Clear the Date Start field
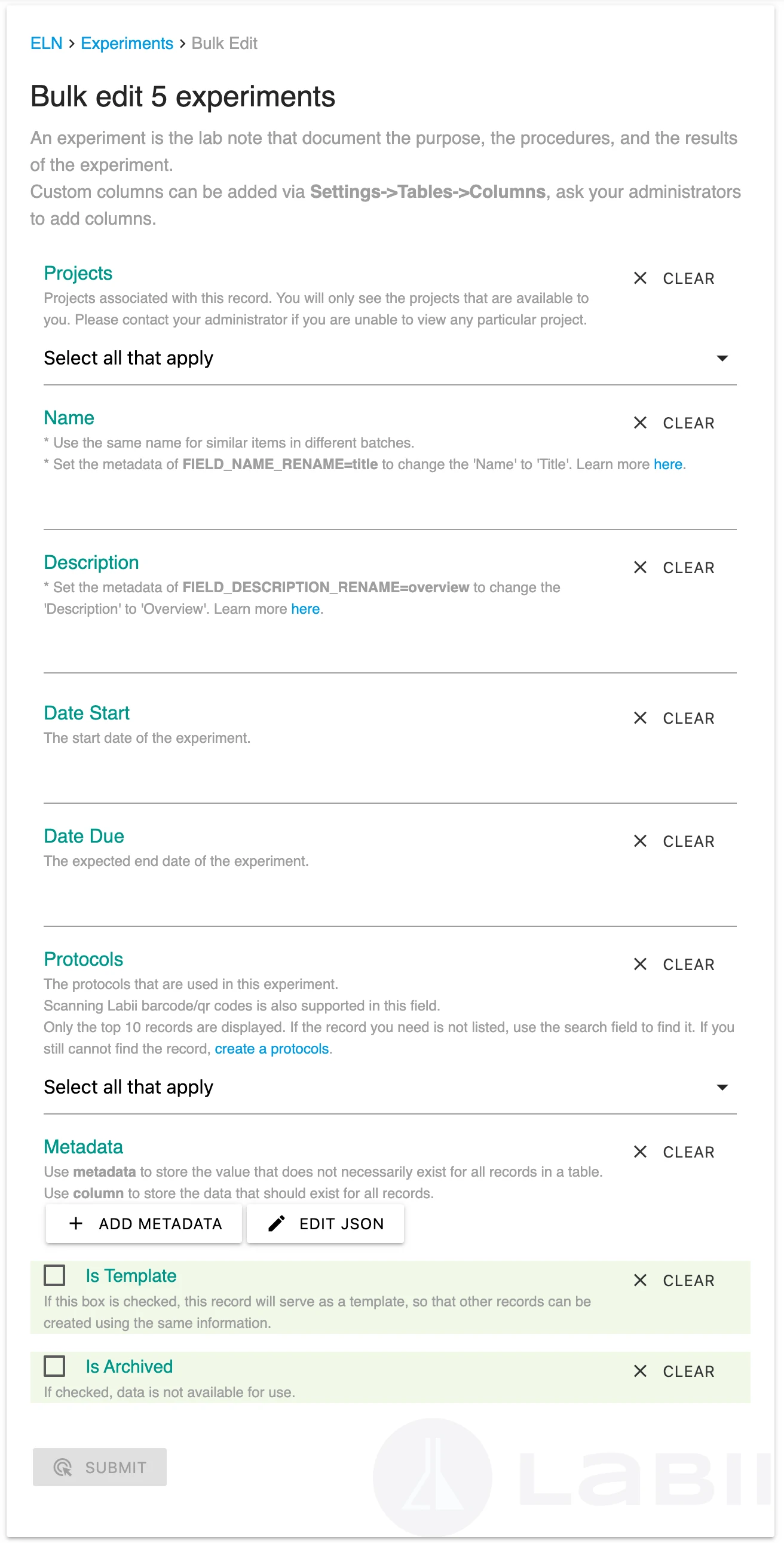This screenshot has height=1543, width=784. point(674,718)
